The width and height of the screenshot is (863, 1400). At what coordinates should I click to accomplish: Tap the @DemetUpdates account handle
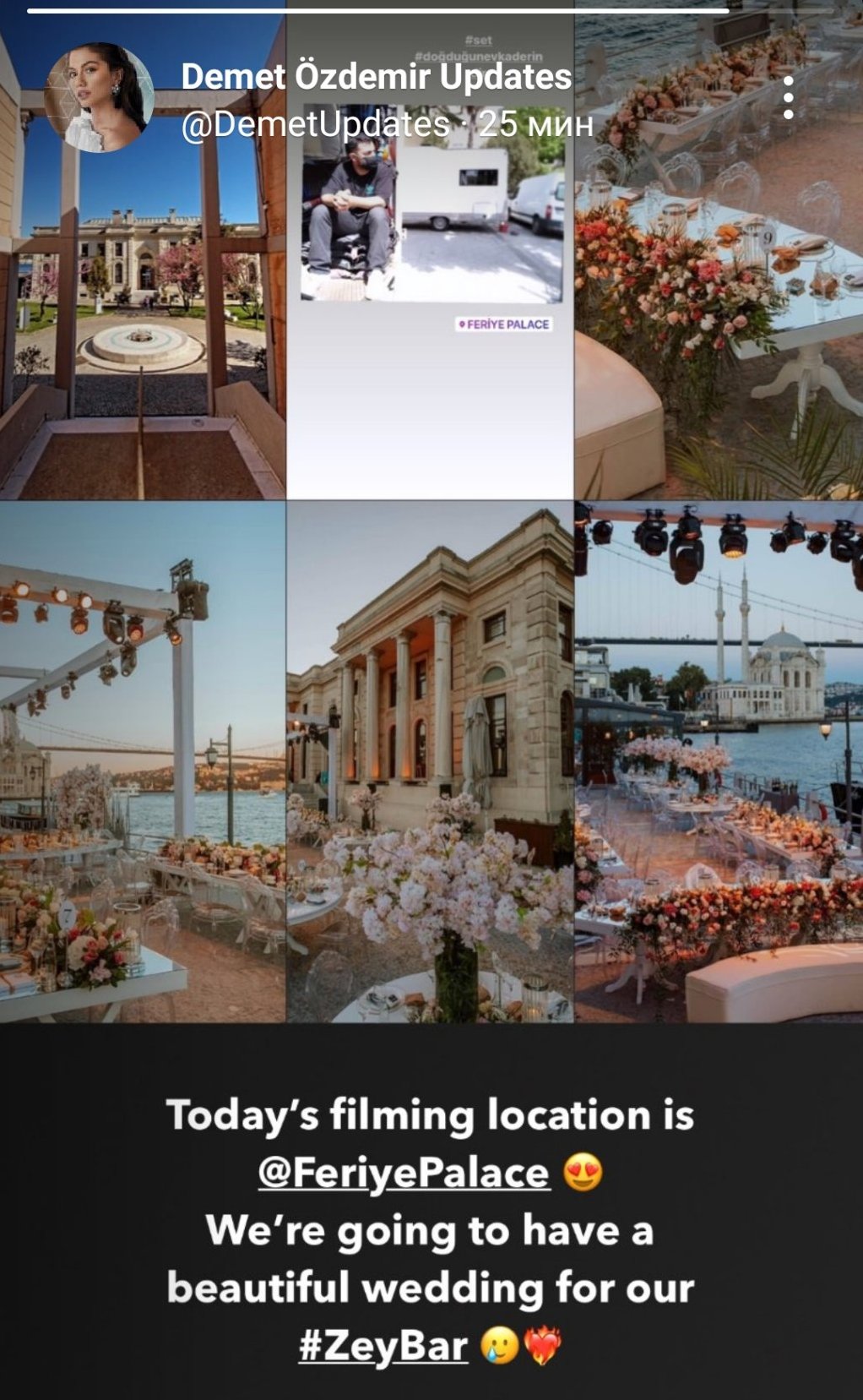(315, 125)
